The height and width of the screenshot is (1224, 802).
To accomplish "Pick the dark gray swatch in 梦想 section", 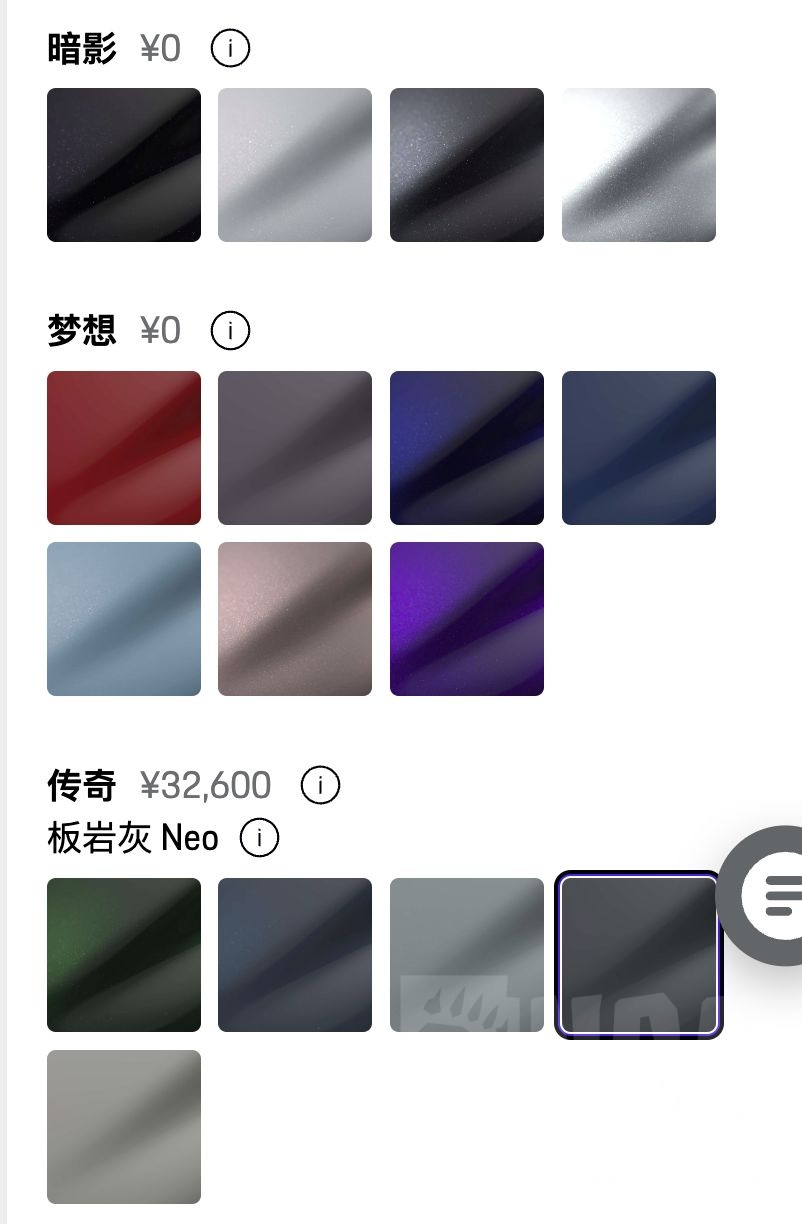I will (295, 447).
